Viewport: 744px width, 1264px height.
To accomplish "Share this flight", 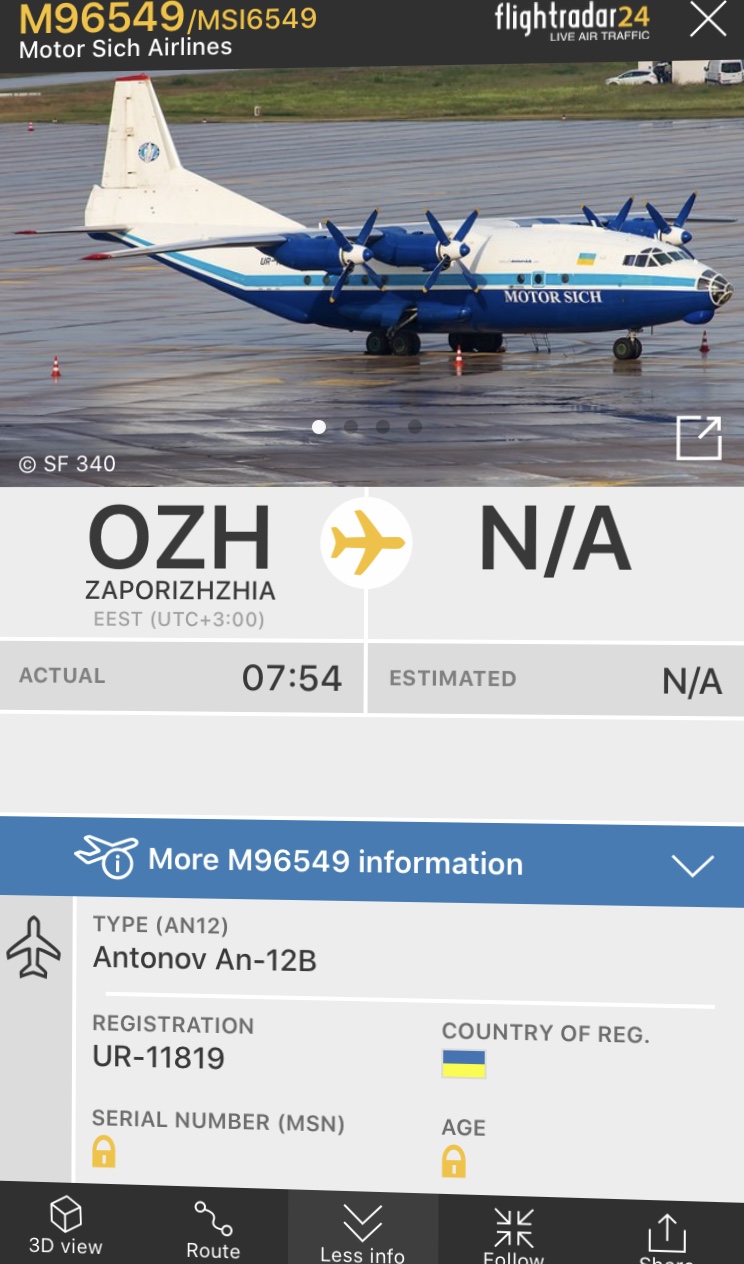I will tap(666, 1236).
